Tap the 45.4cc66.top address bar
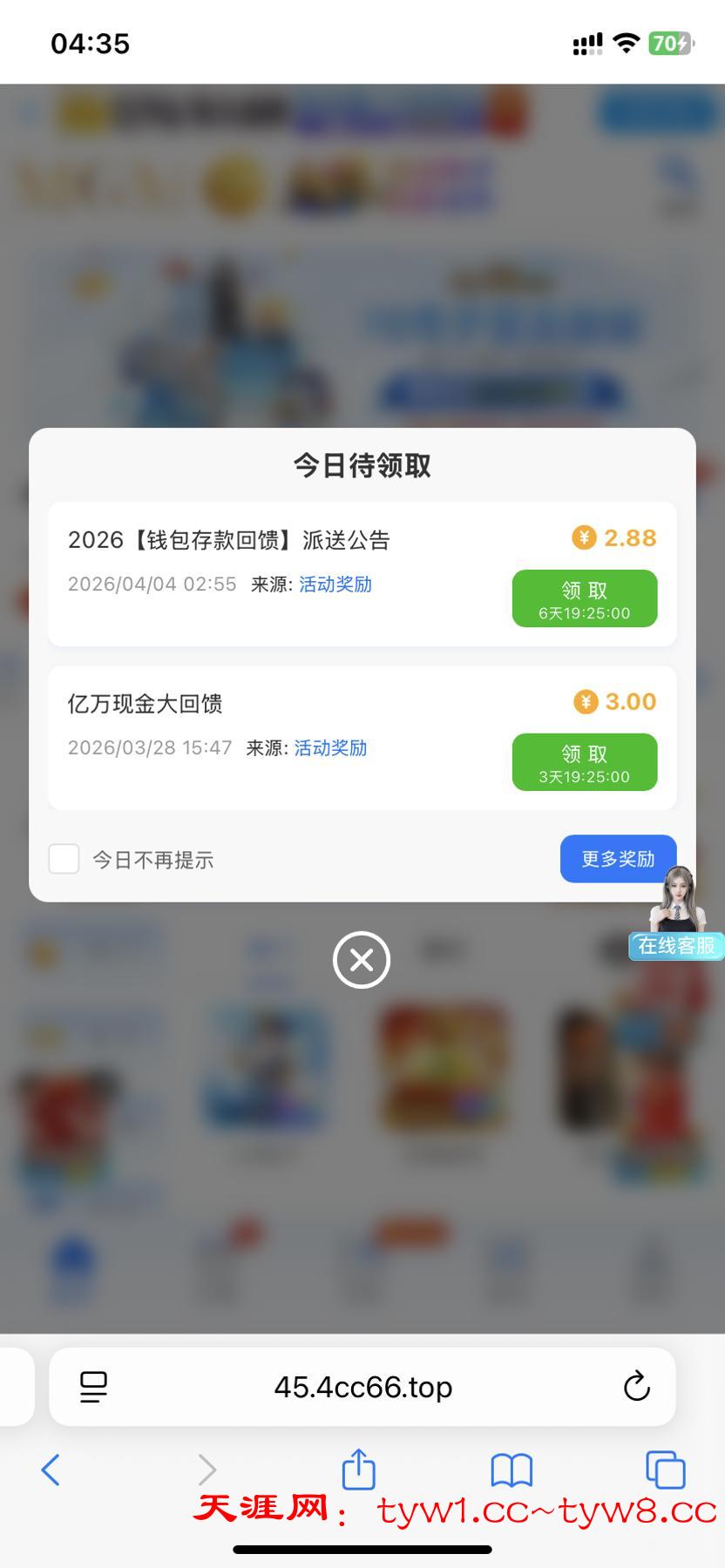The width and height of the screenshot is (725, 1568). tap(363, 1387)
